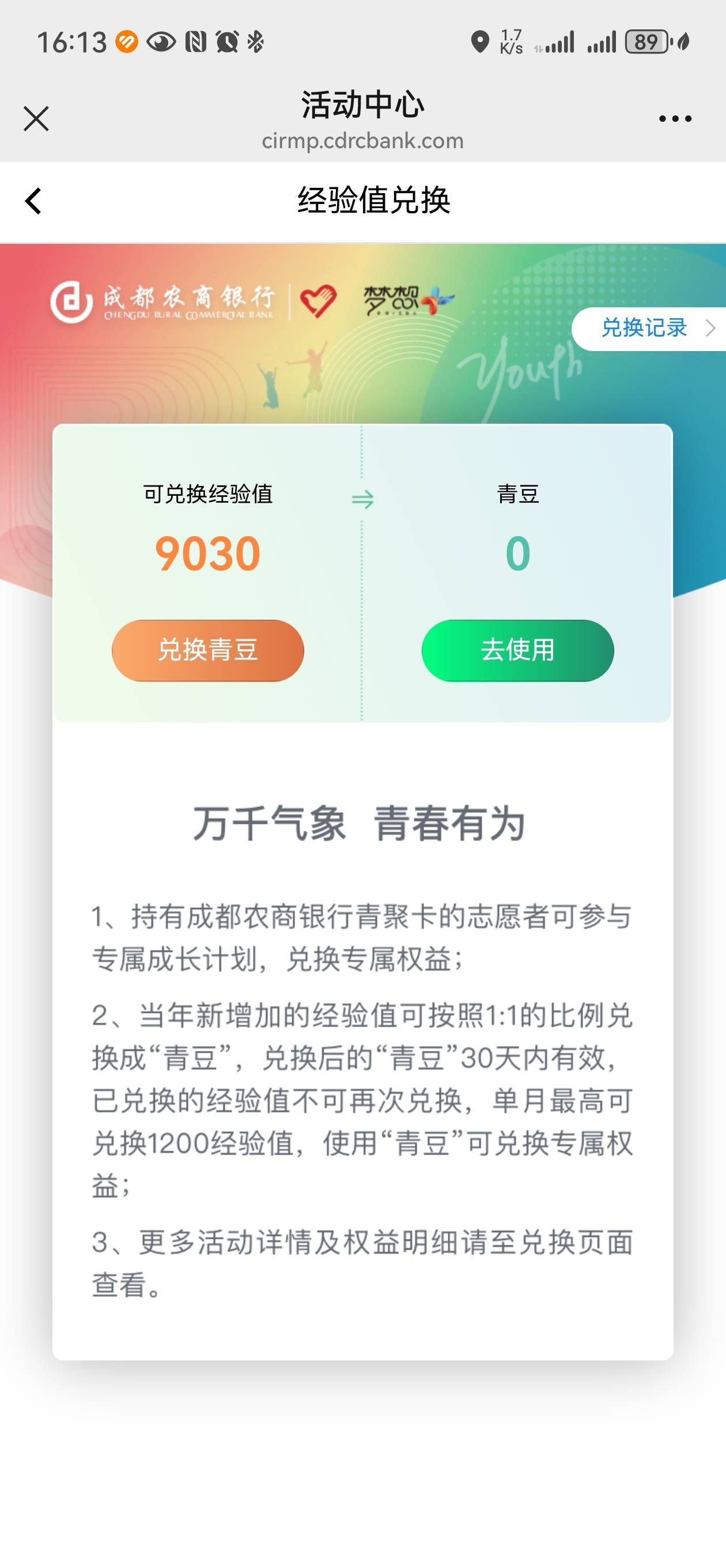
Task: Tap the green 去使用 button
Action: (x=517, y=650)
